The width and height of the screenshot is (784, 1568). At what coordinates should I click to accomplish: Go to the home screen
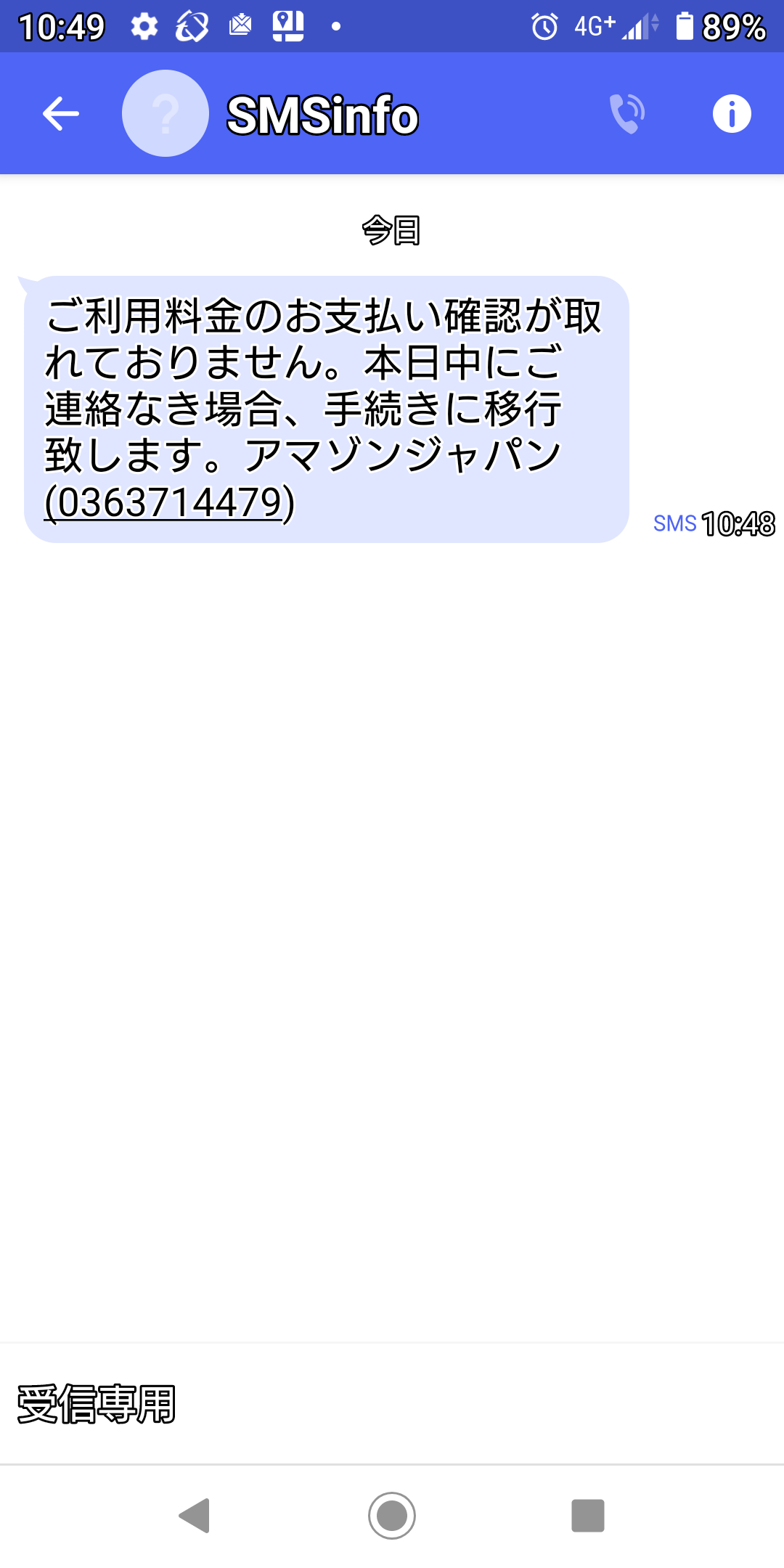pyautogui.click(x=392, y=1516)
